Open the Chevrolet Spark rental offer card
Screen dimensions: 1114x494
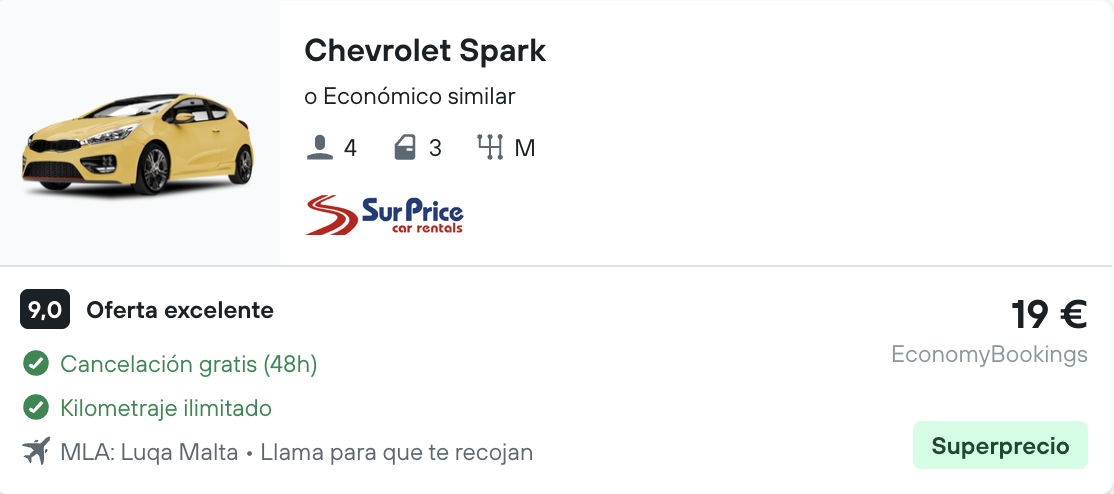coord(425,51)
